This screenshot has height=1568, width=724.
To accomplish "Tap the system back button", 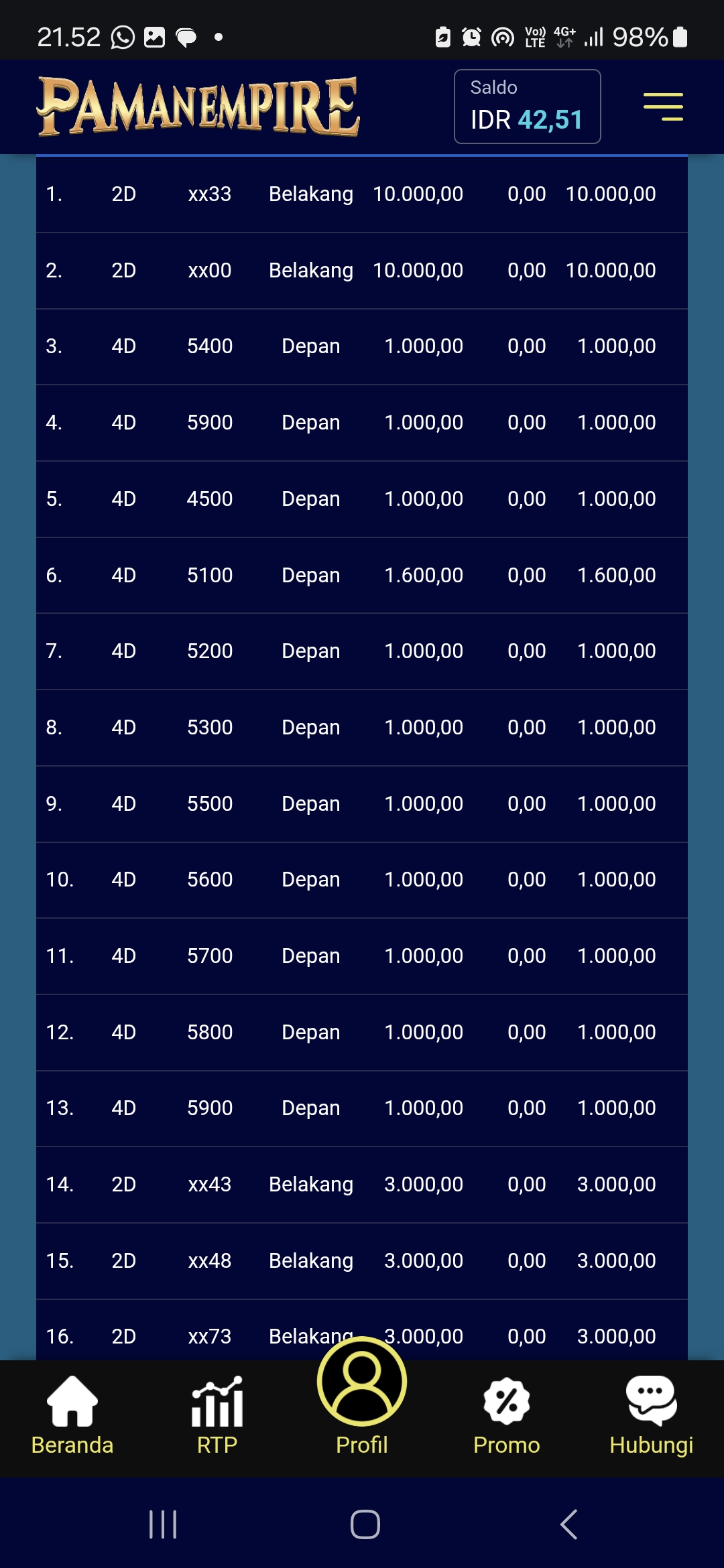I will click(568, 1524).
